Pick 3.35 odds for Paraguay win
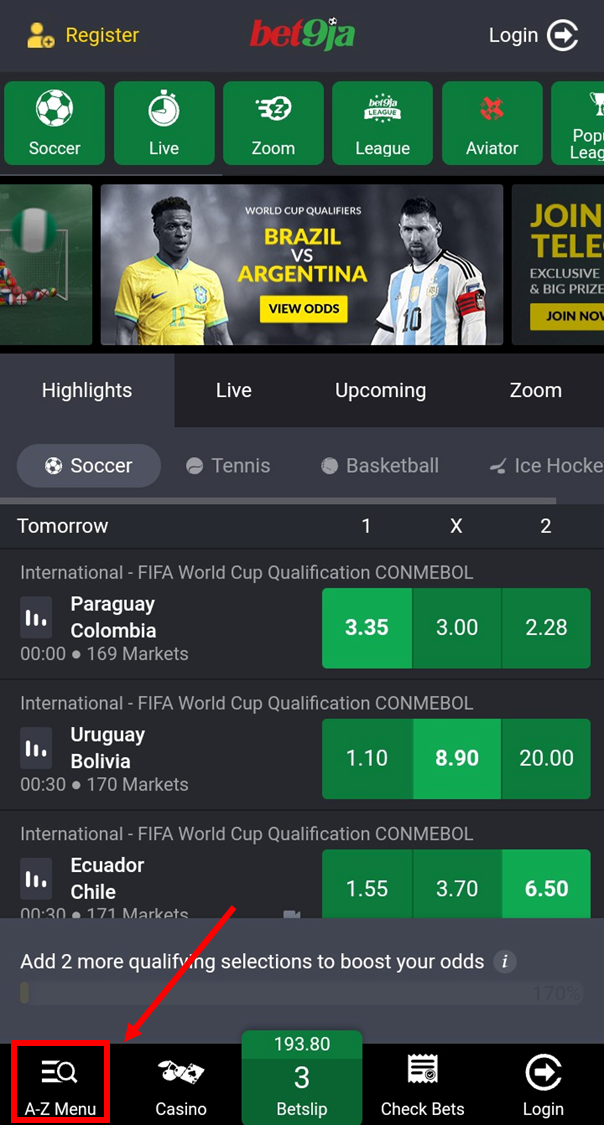 (x=367, y=628)
